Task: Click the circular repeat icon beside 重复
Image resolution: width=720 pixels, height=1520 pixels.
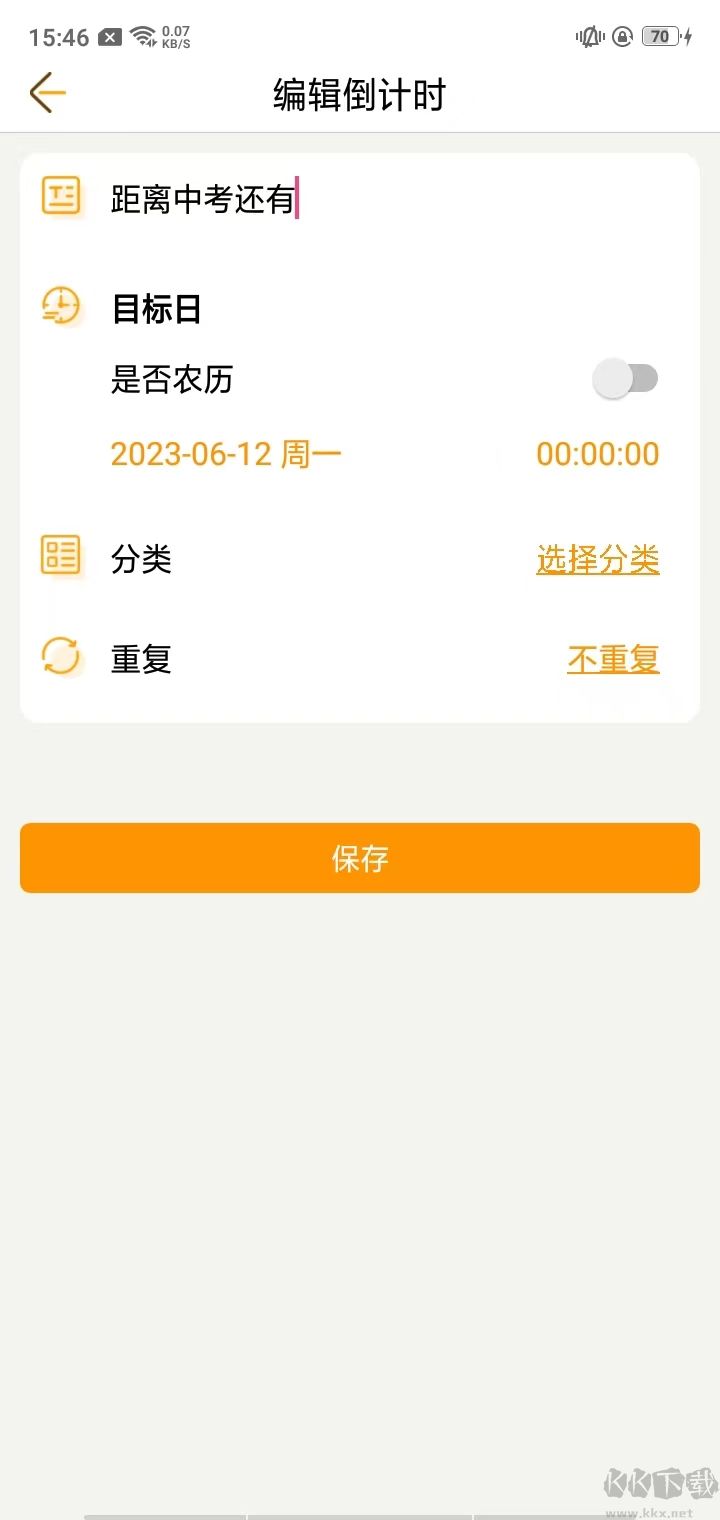Action: pos(61,657)
